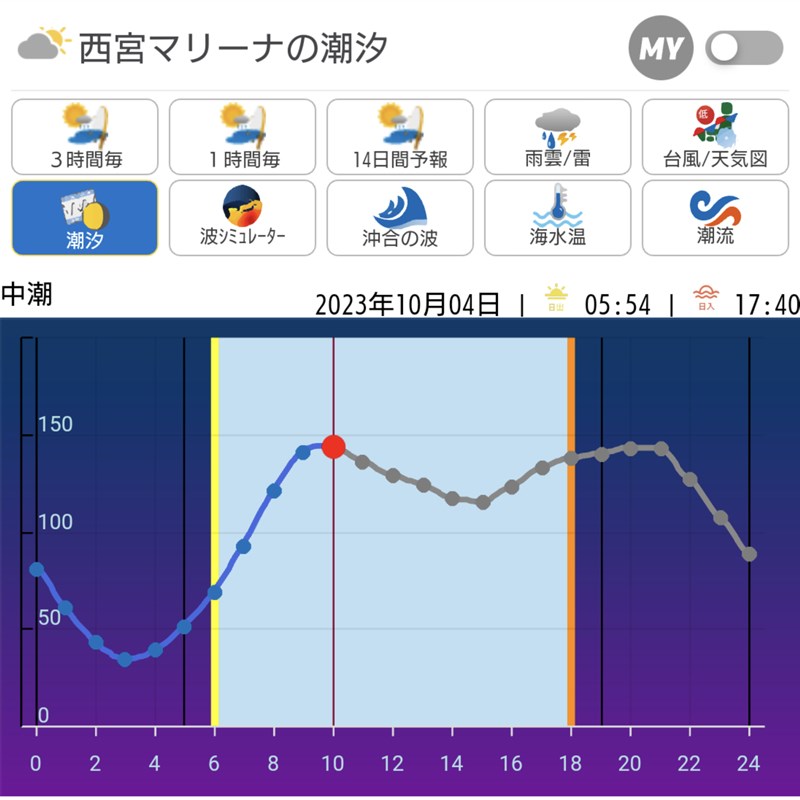Open the 1時間毎 hourly forecast
This screenshot has height=800, width=800.
(243, 137)
